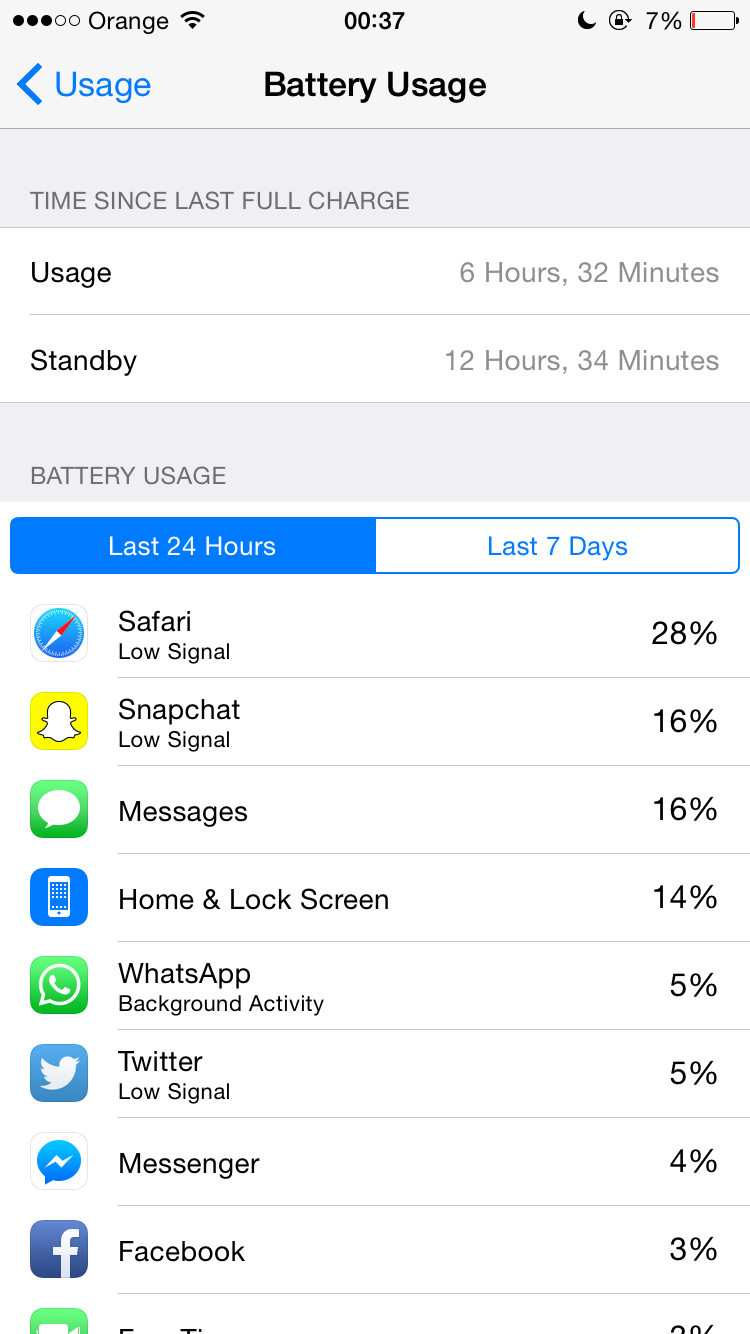Go back to the Usage screen
This screenshot has width=750, height=1334.
[x=84, y=85]
